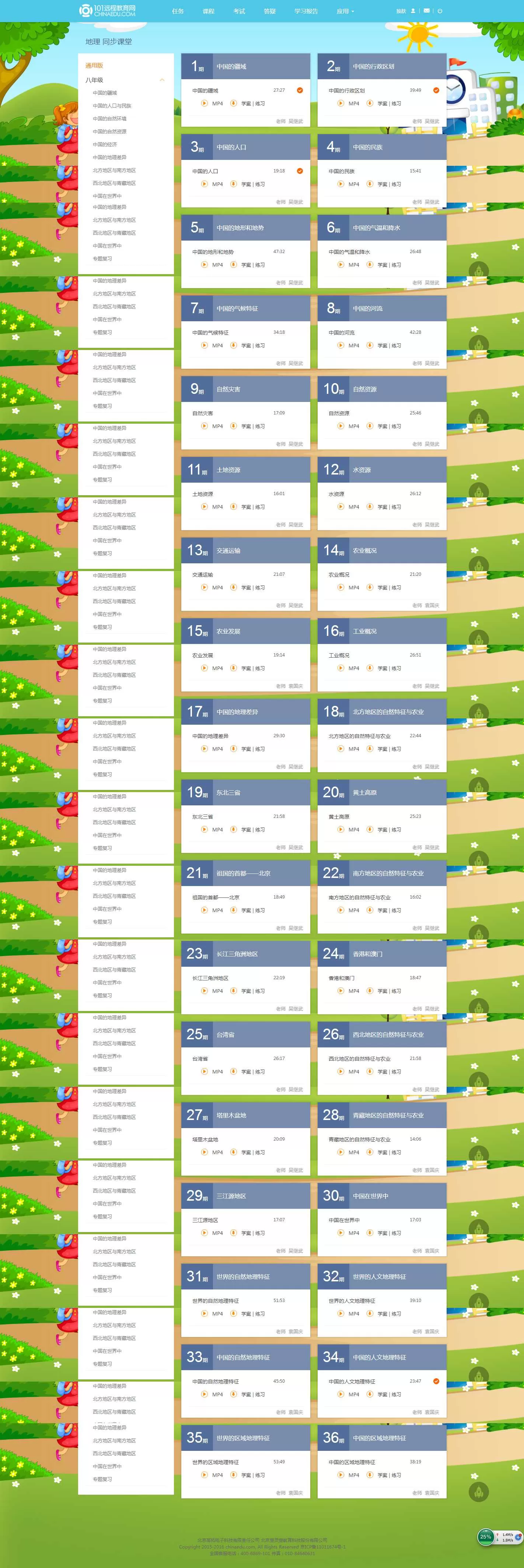Viewport: 524px width, 1568px height.
Task: Select 中国的人口与民族 in the sidebar
Action: [x=112, y=106]
